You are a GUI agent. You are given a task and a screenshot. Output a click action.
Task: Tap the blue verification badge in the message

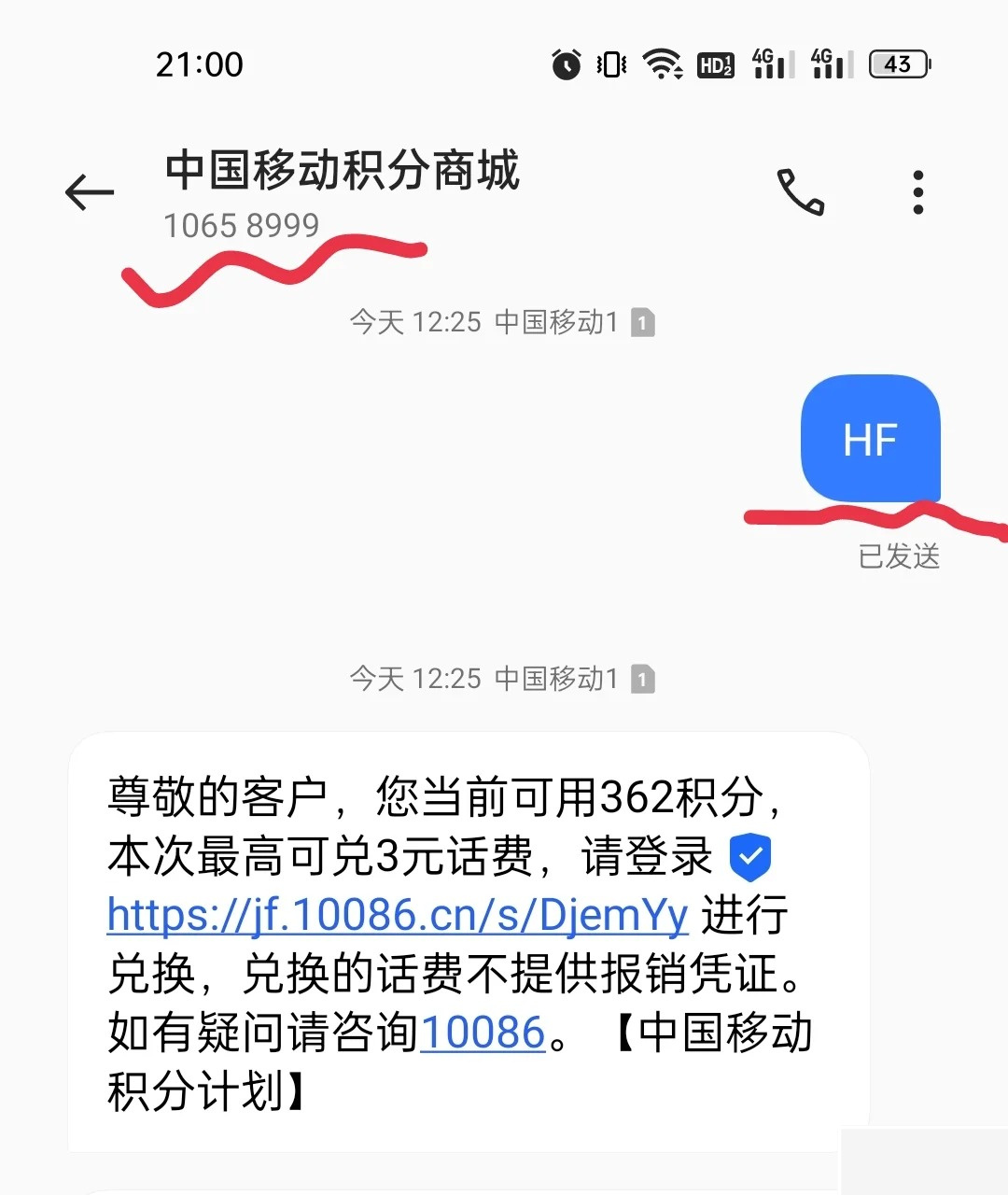click(x=751, y=856)
